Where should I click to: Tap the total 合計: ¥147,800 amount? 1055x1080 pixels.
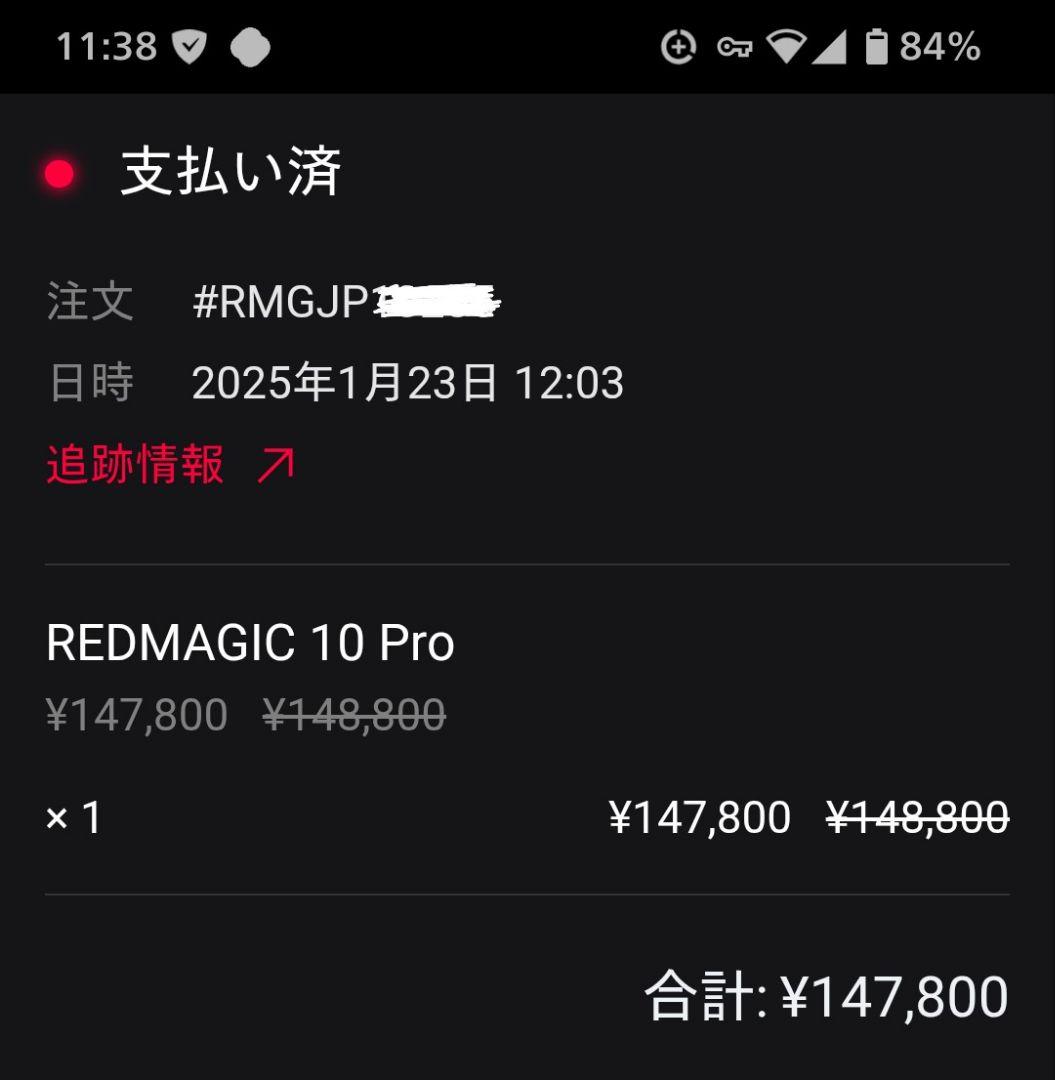pyautogui.click(x=827, y=993)
